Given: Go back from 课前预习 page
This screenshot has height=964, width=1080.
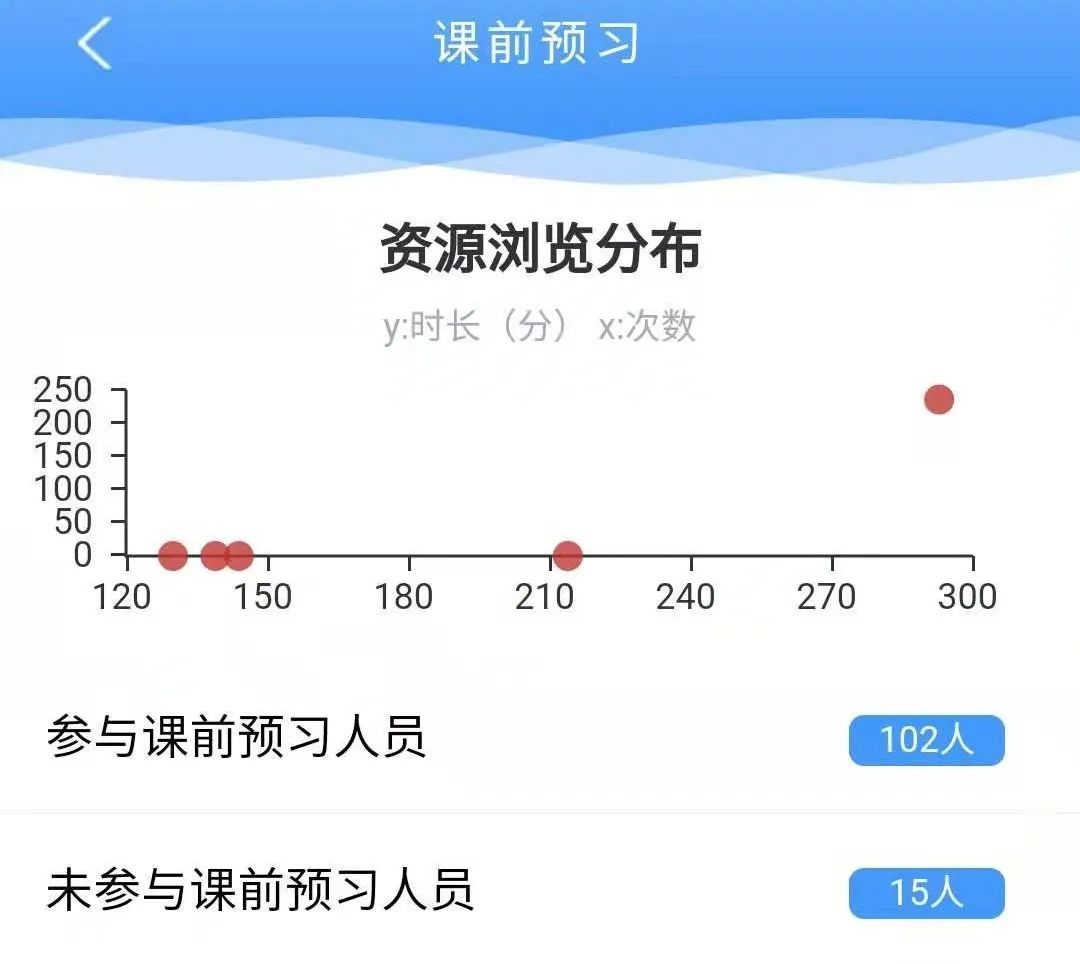Looking at the screenshot, I should tap(94, 46).
